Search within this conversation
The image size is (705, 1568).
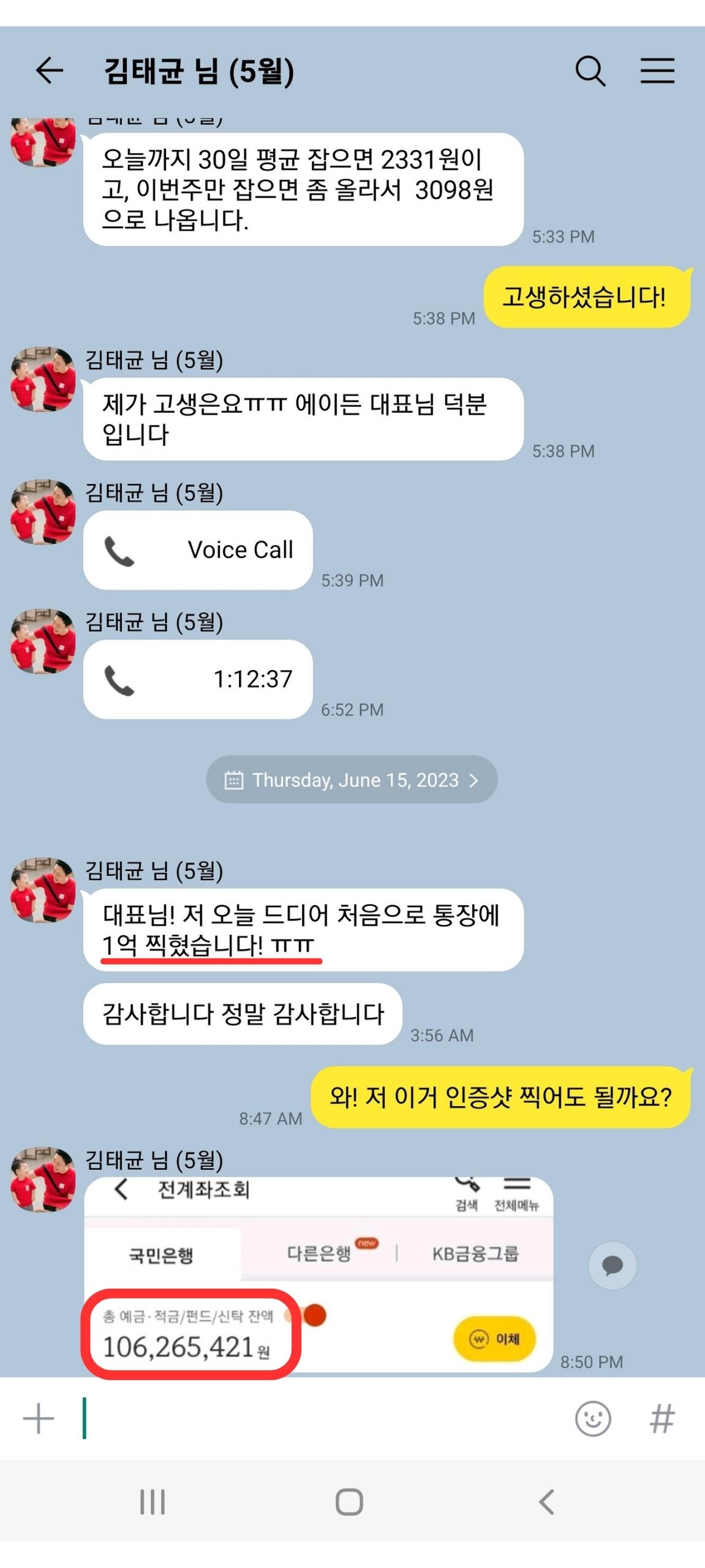click(x=590, y=70)
